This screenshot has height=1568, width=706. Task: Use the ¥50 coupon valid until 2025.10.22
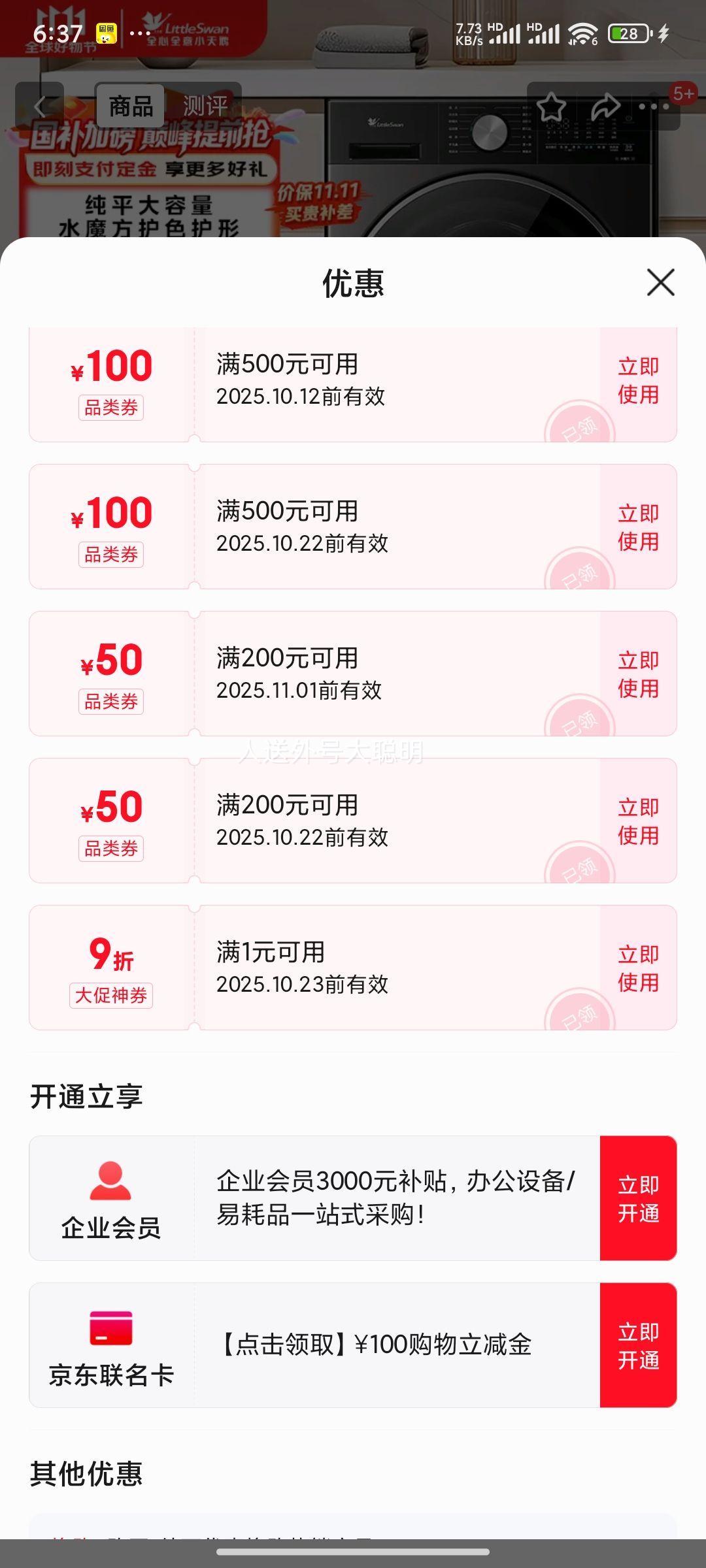pos(638,821)
